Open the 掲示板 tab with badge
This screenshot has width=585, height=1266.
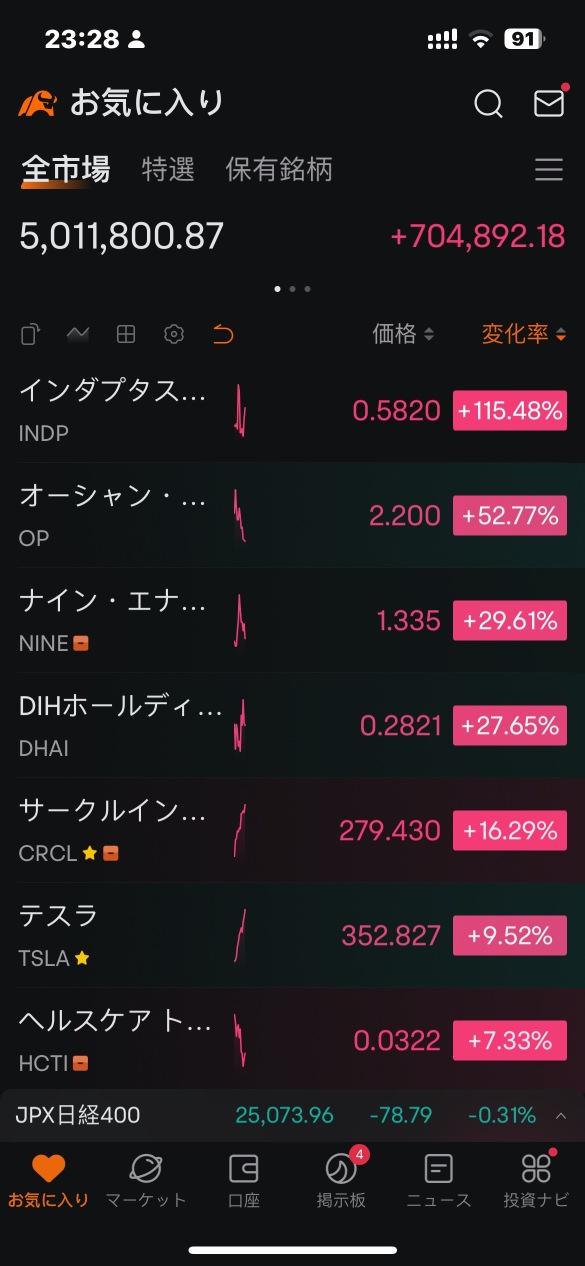coord(341,1180)
